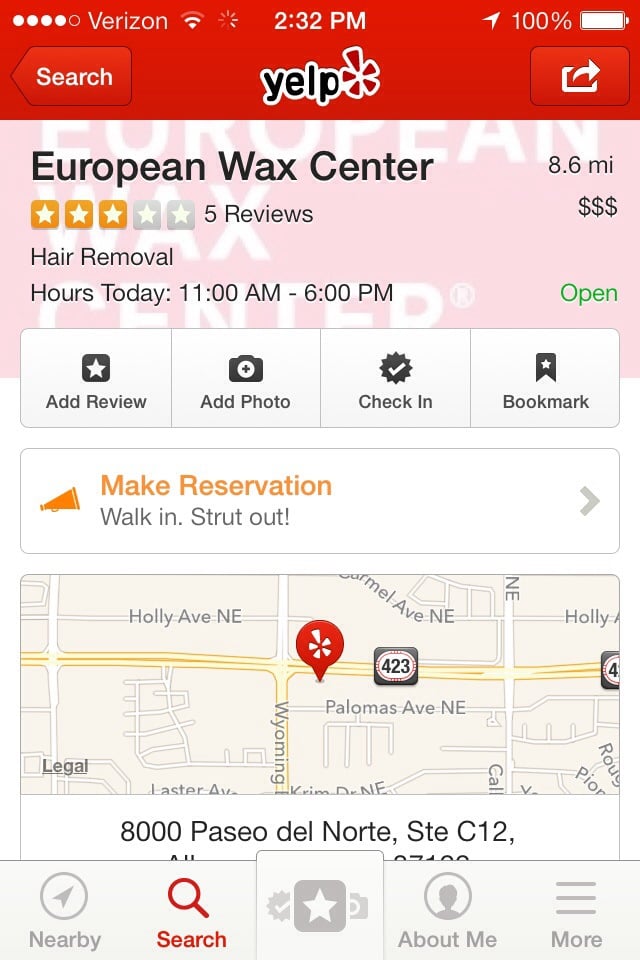View the 5 reviews rating
640x960 pixels.
tap(172, 214)
